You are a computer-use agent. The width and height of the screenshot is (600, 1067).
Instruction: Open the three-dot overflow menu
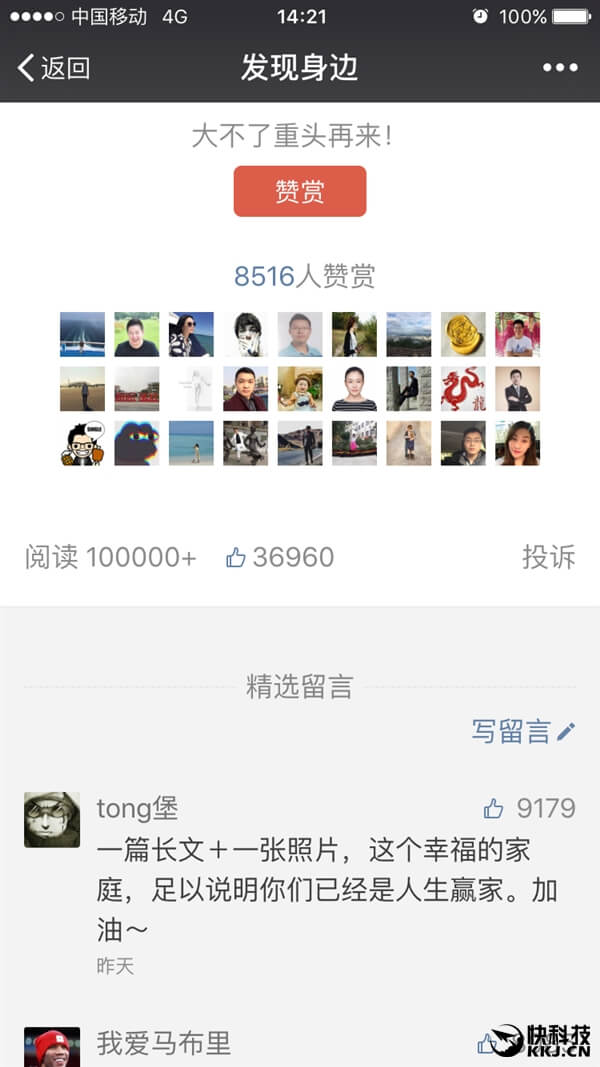560,68
